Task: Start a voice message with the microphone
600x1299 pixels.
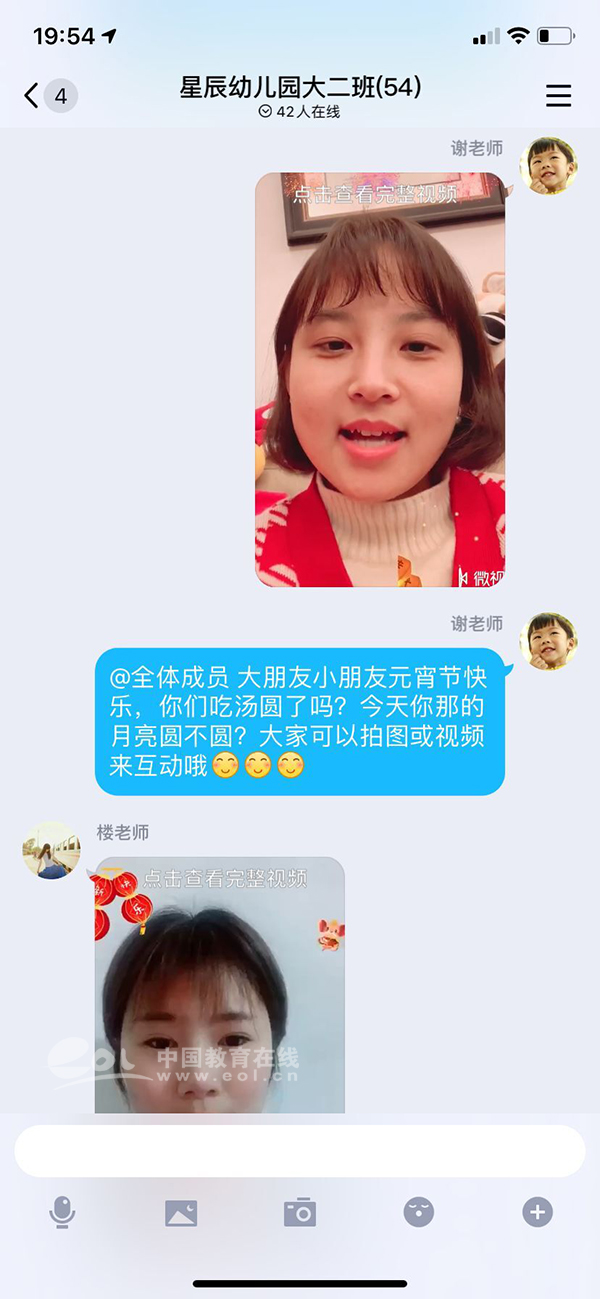Action: pos(62,1213)
